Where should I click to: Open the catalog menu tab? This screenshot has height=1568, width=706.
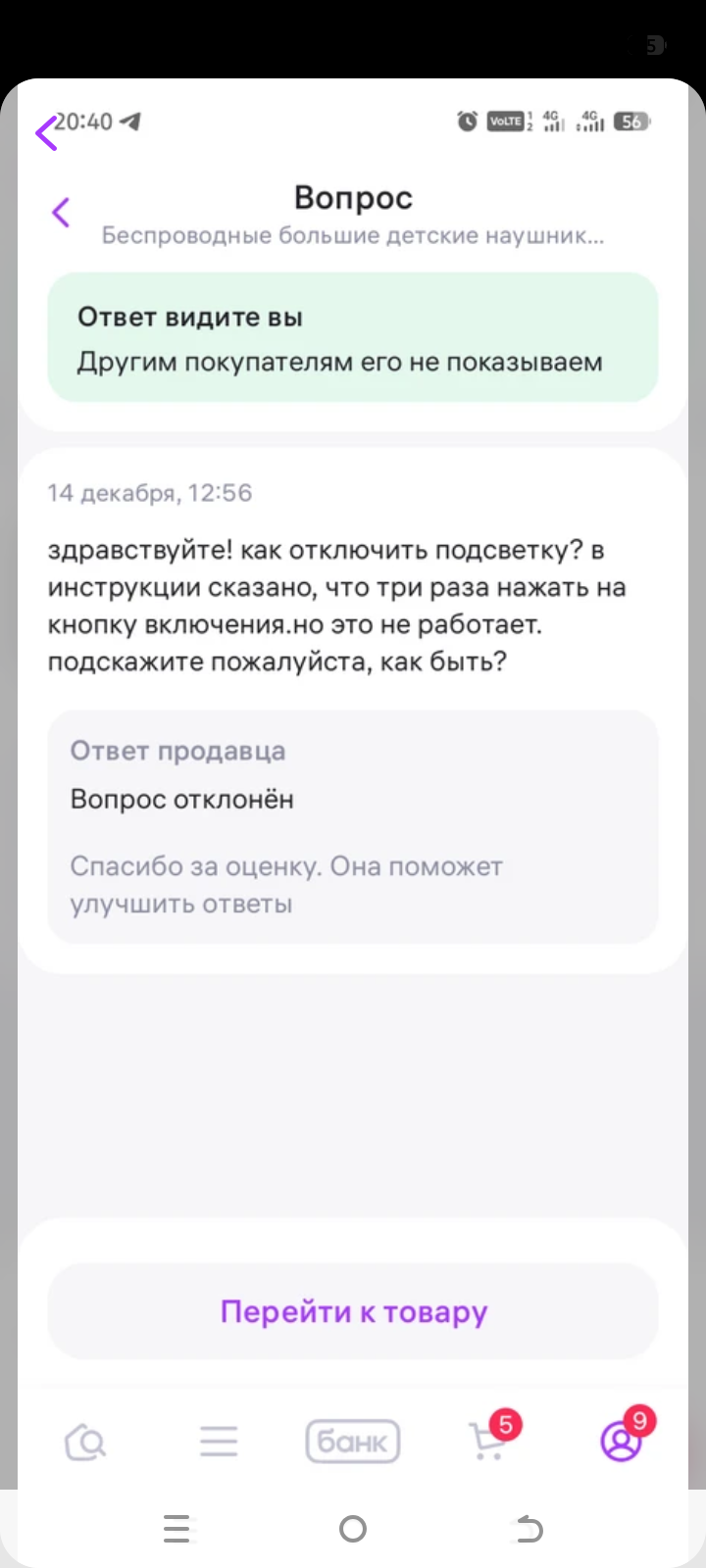click(x=219, y=1442)
